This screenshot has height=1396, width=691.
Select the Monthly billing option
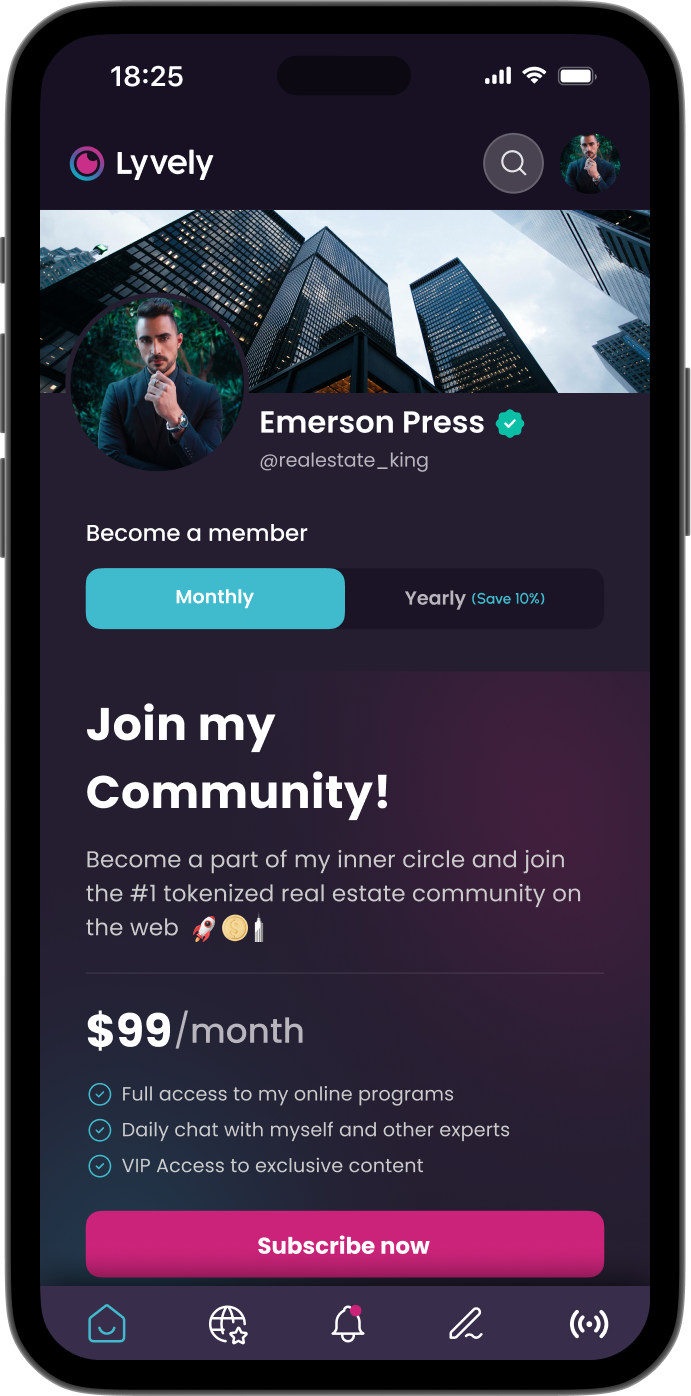point(215,598)
